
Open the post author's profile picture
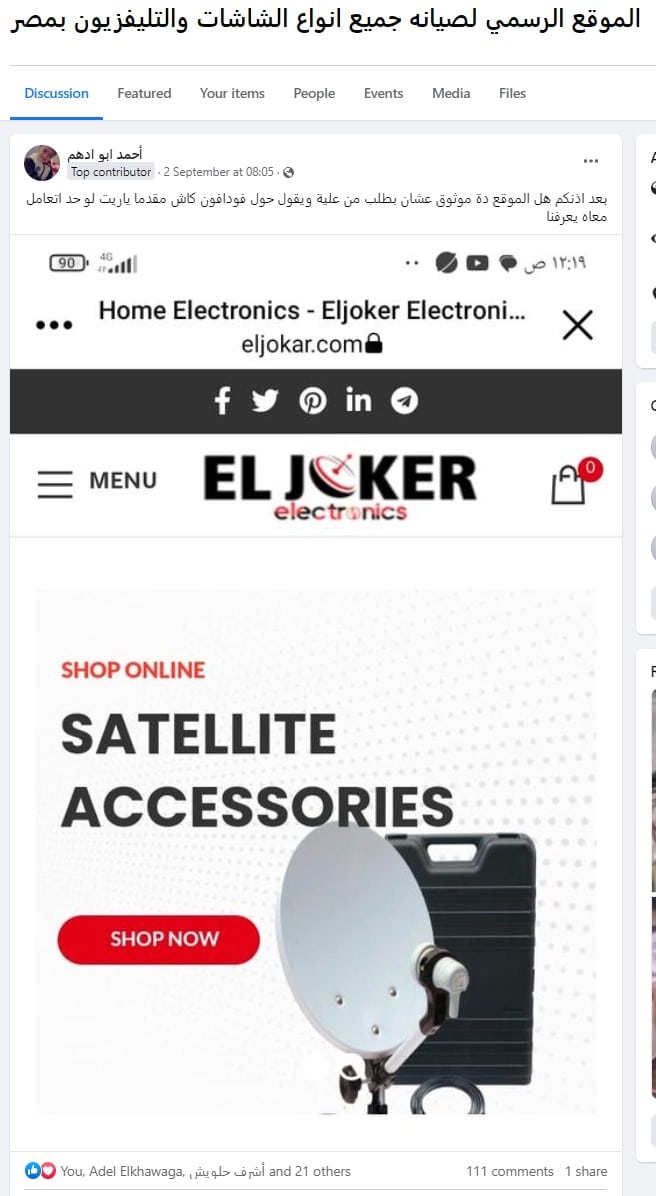[42, 162]
